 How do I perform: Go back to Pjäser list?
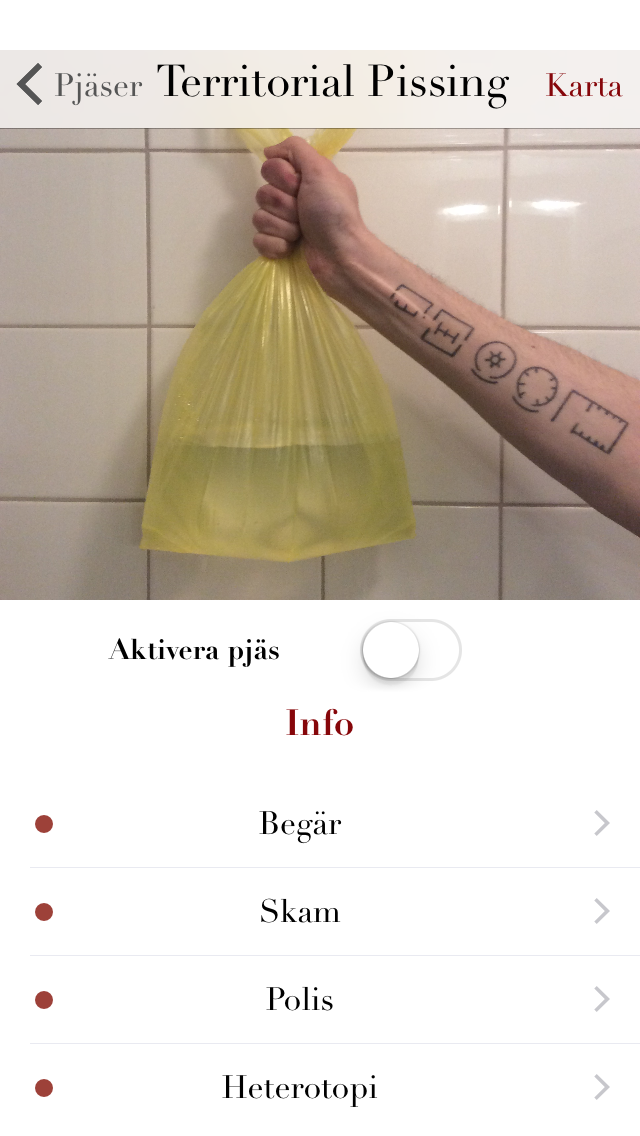[78, 86]
